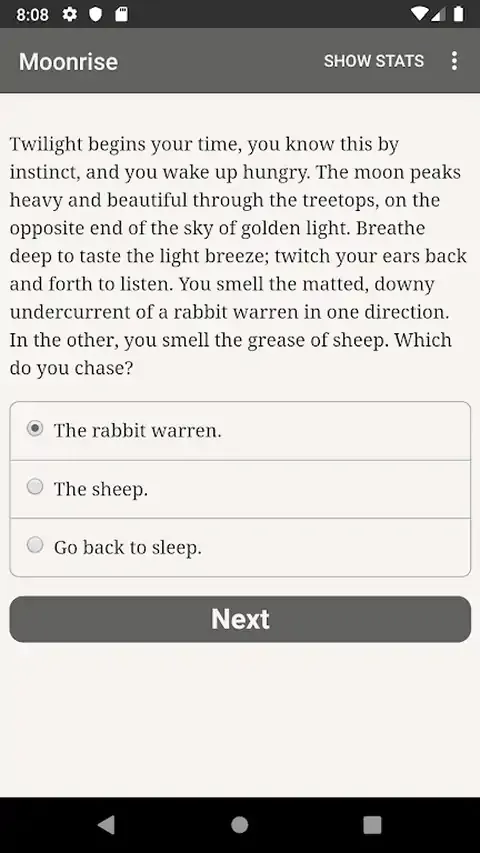
Task: Go back using system navigation
Action: pos(106,825)
